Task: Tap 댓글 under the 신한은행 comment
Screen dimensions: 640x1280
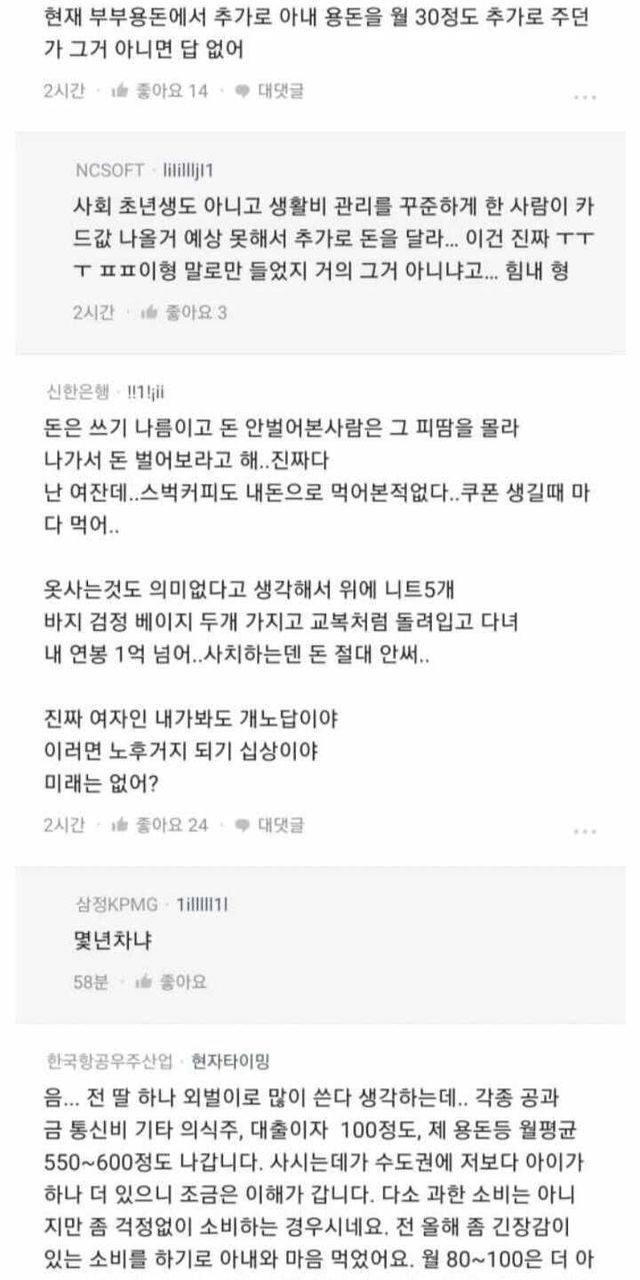Action: point(270,825)
